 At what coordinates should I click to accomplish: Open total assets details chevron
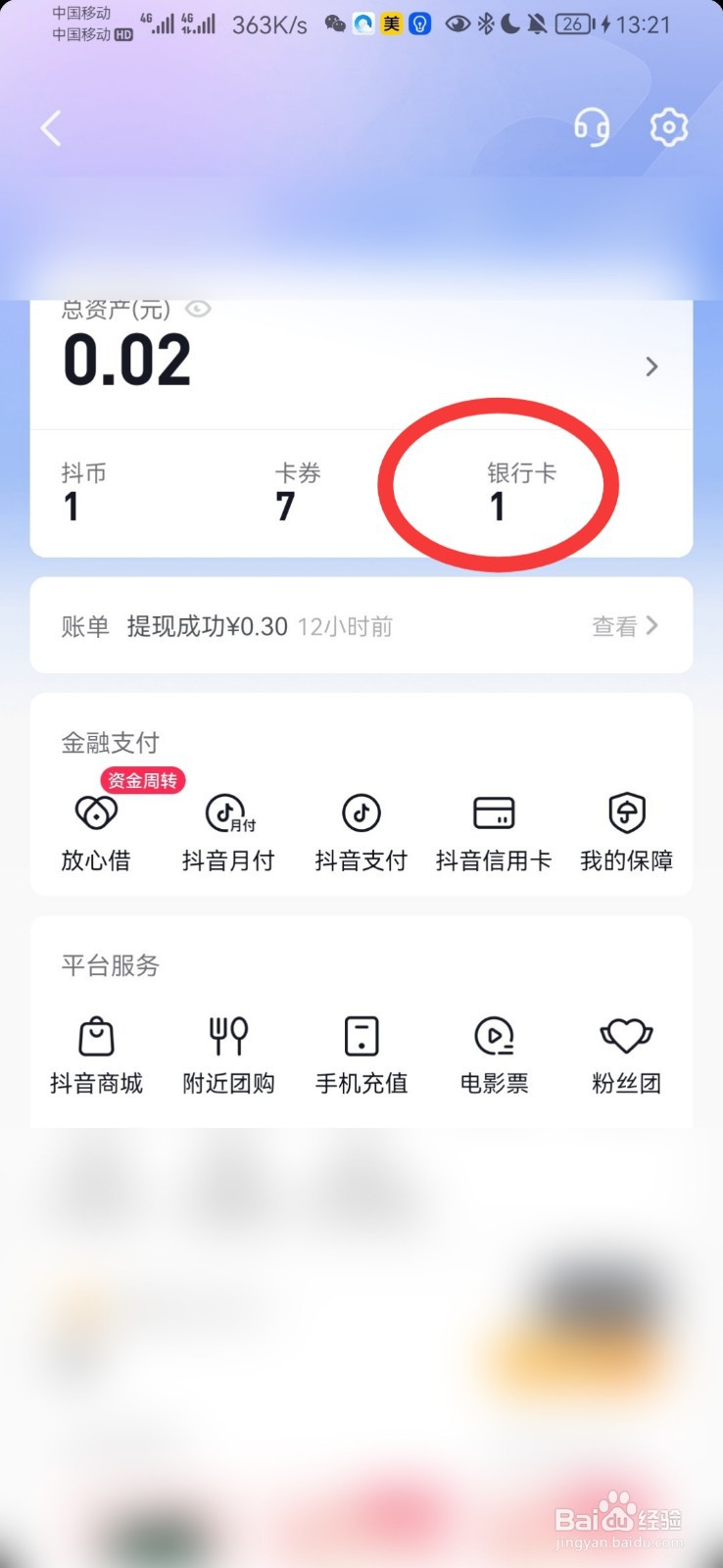click(x=651, y=367)
